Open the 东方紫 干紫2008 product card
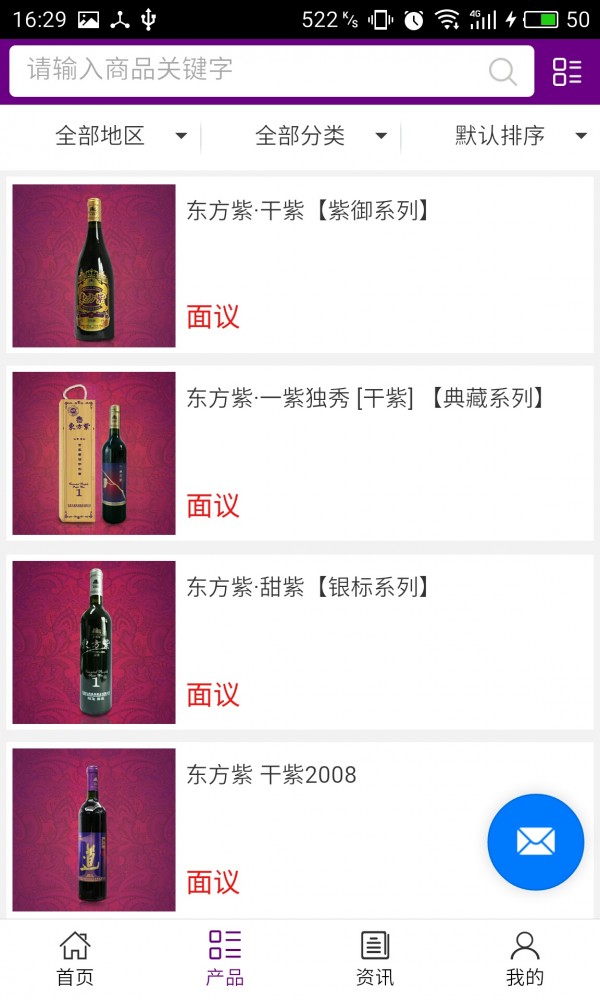The height and width of the screenshot is (1000, 600). [x=300, y=829]
